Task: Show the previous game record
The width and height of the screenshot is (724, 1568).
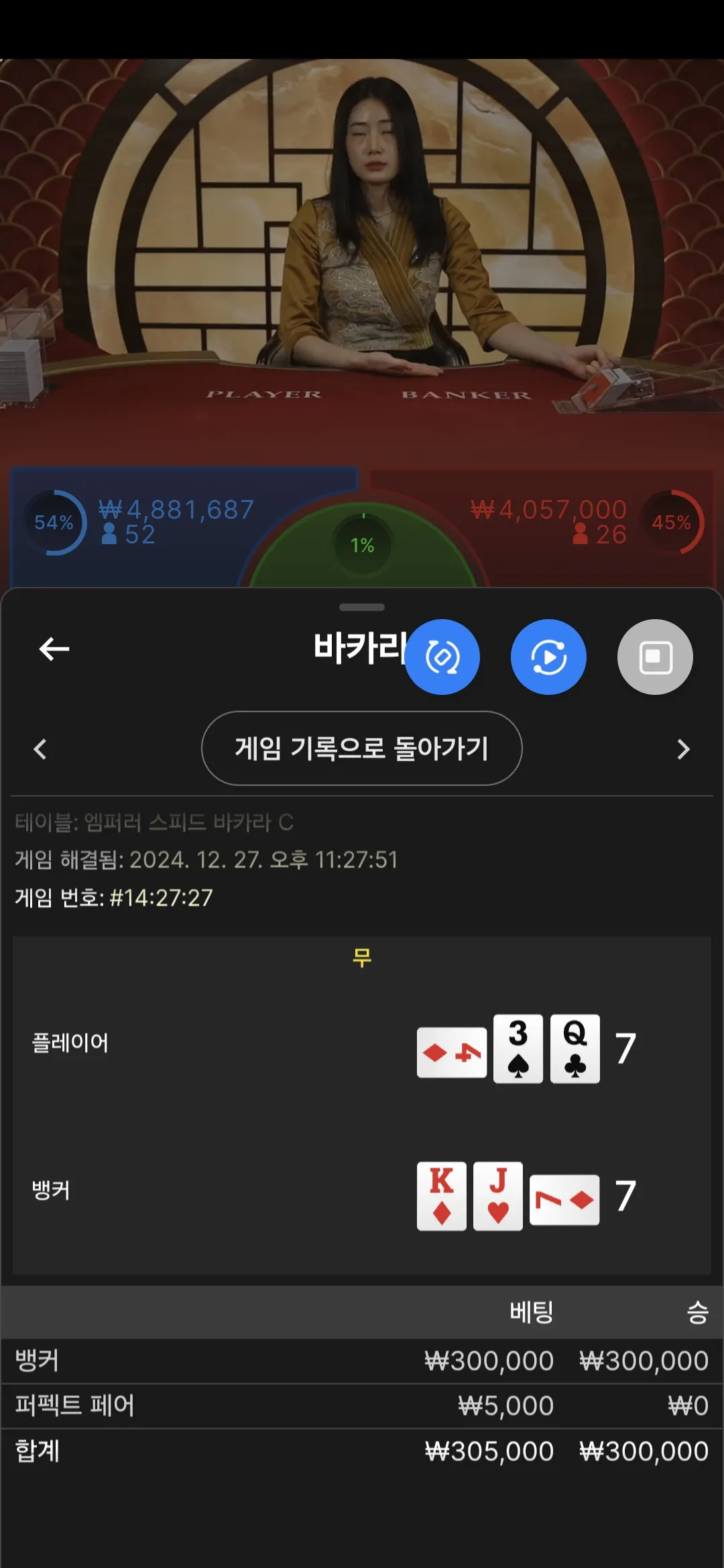Action: click(40, 749)
